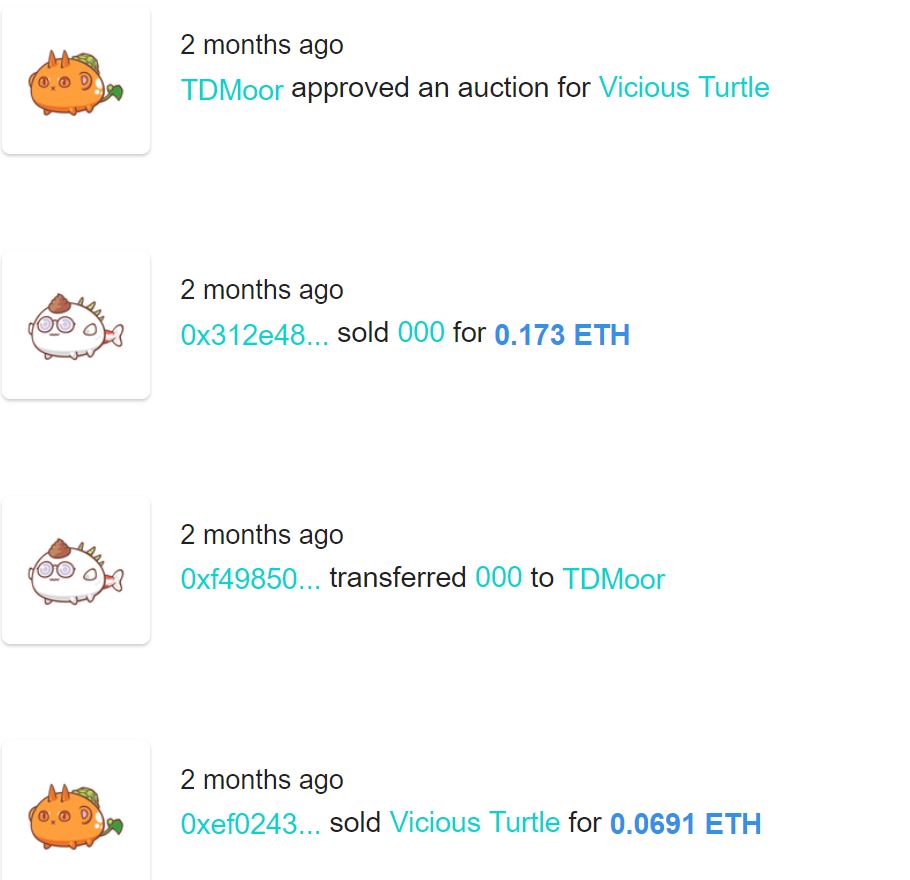Open Axie 000 in the transfer entry
The width and height of the screenshot is (910, 880).
click(x=498, y=578)
